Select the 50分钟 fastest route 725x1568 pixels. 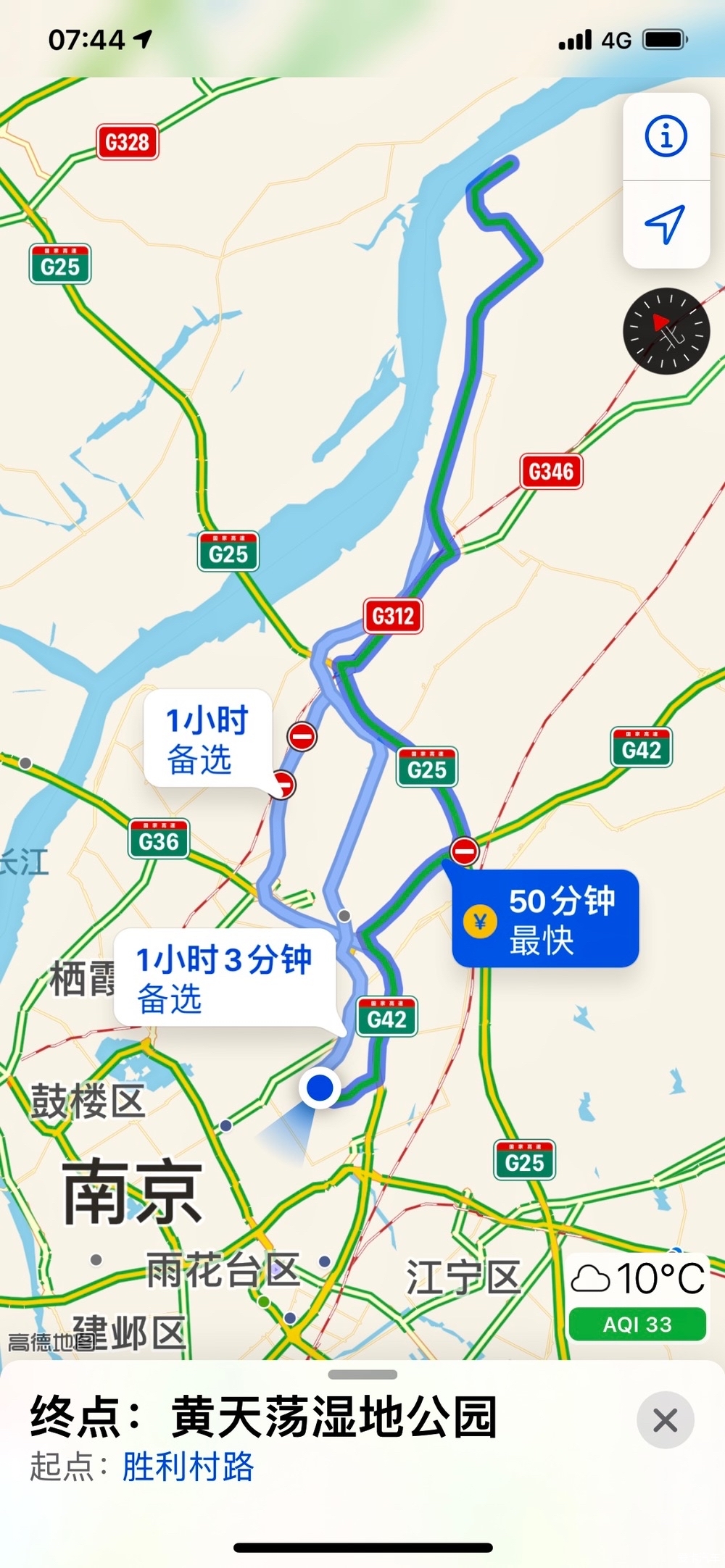545,919
